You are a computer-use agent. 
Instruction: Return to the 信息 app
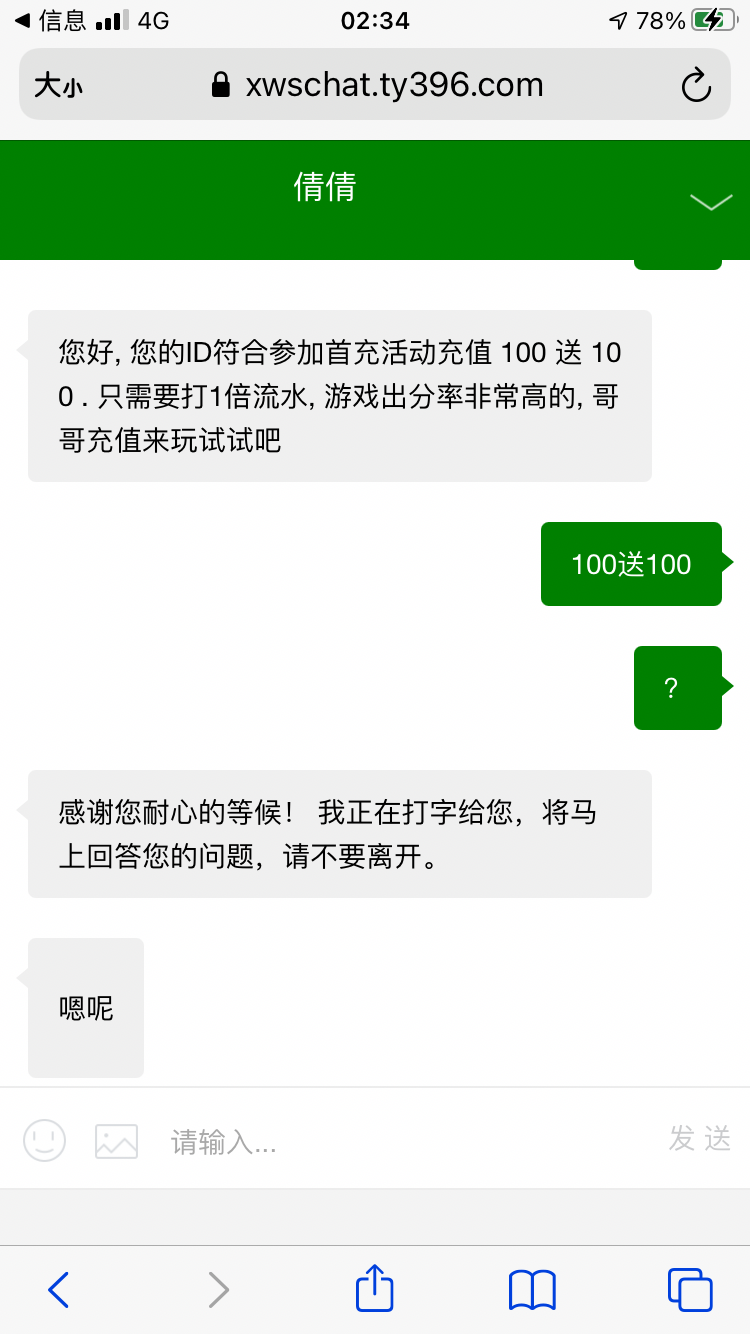tap(50, 21)
